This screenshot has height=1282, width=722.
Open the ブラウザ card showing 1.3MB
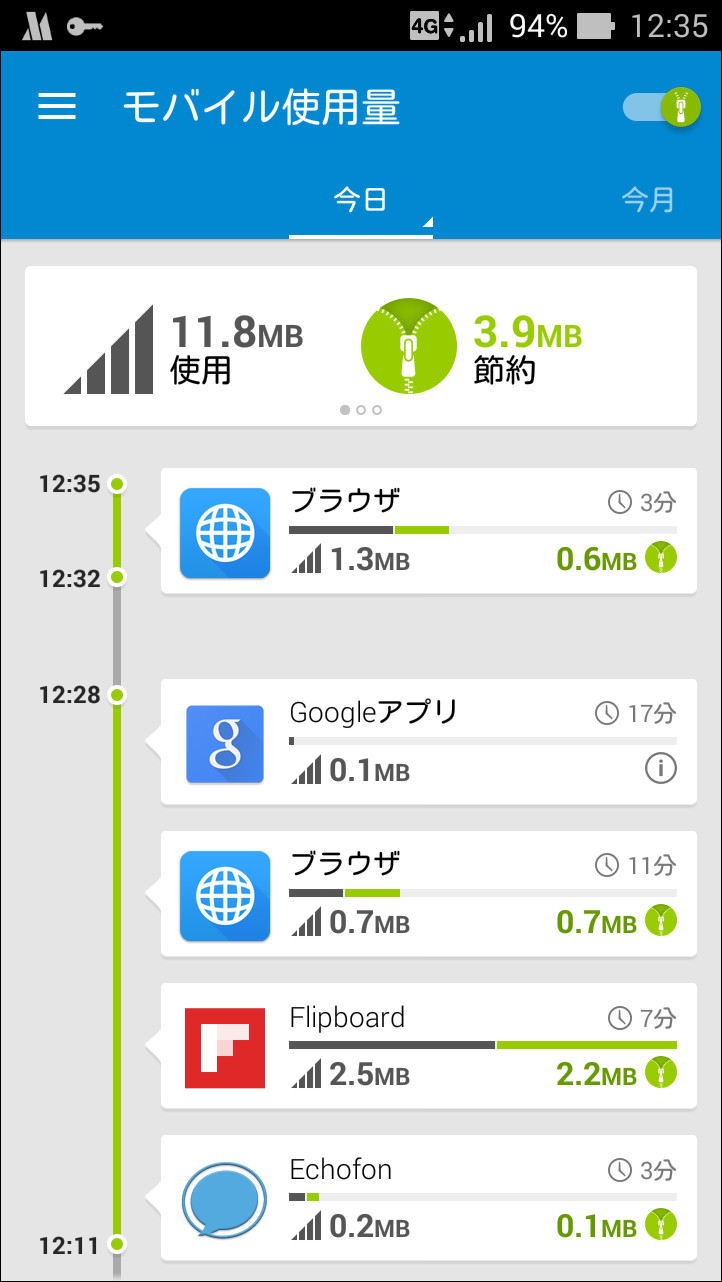coord(428,531)
